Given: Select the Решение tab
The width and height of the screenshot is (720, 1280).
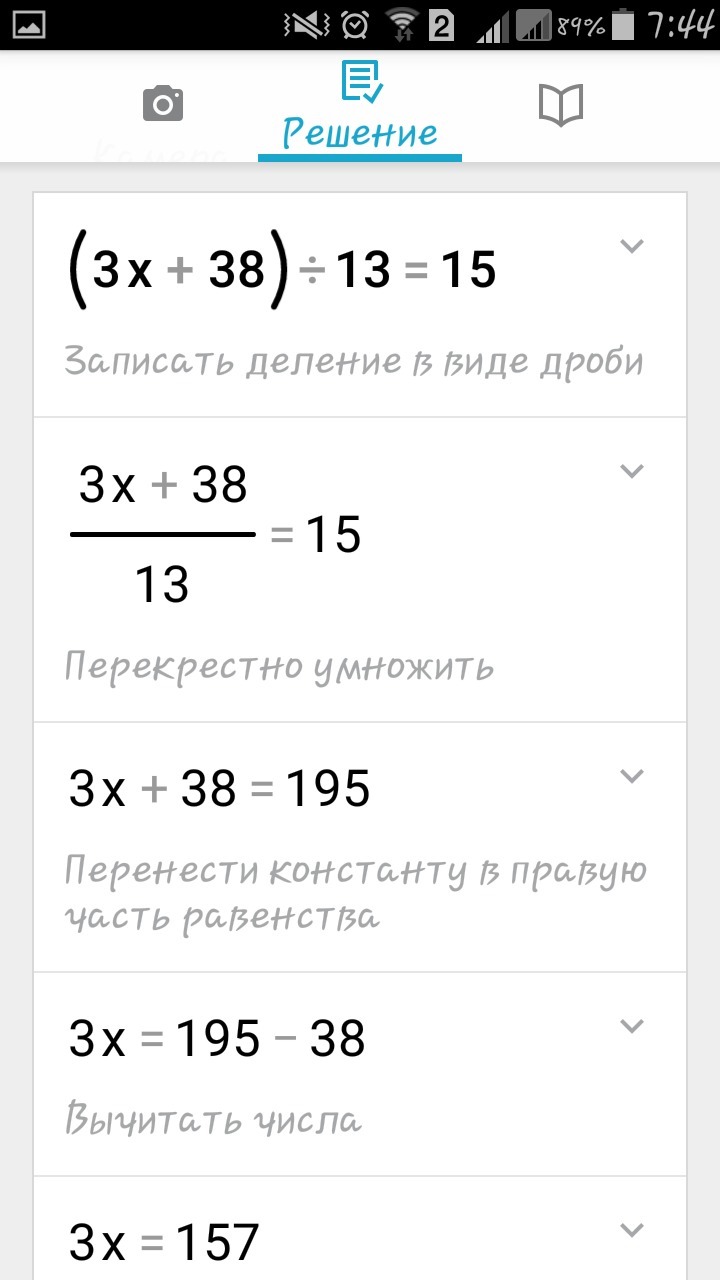Looking at the screenshot, I should pos(359,108).
